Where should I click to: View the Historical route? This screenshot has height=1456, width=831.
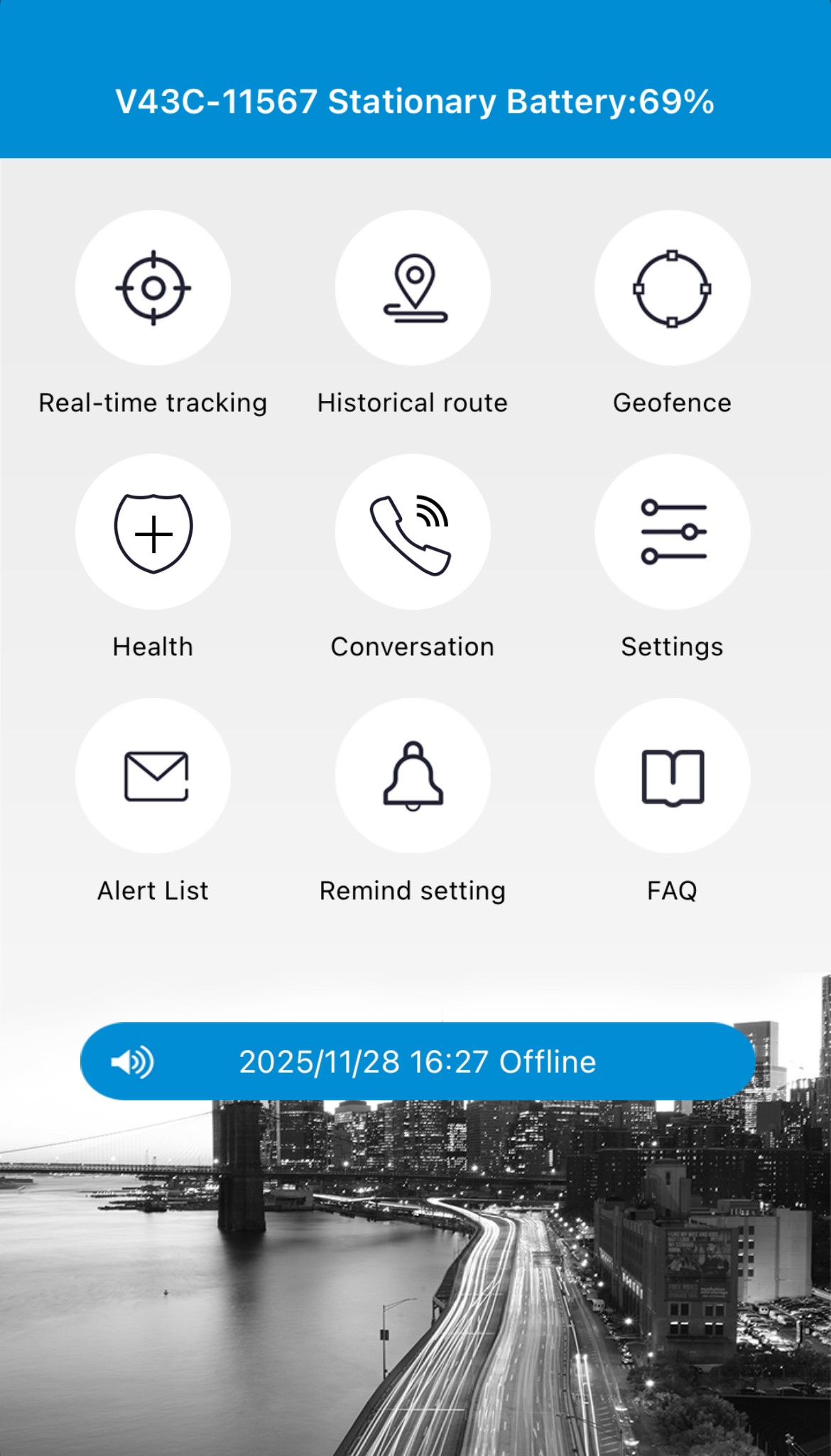413,288
